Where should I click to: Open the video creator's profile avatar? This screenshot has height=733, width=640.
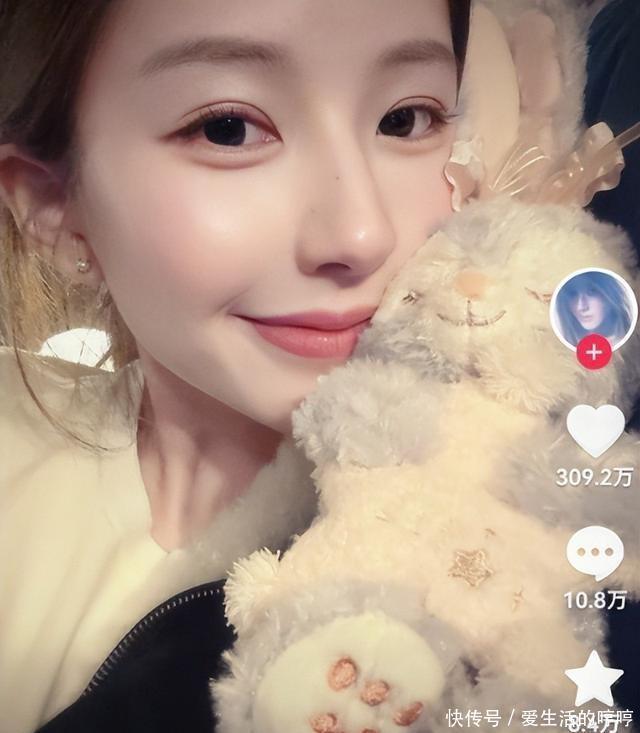(x=593, y=308)
